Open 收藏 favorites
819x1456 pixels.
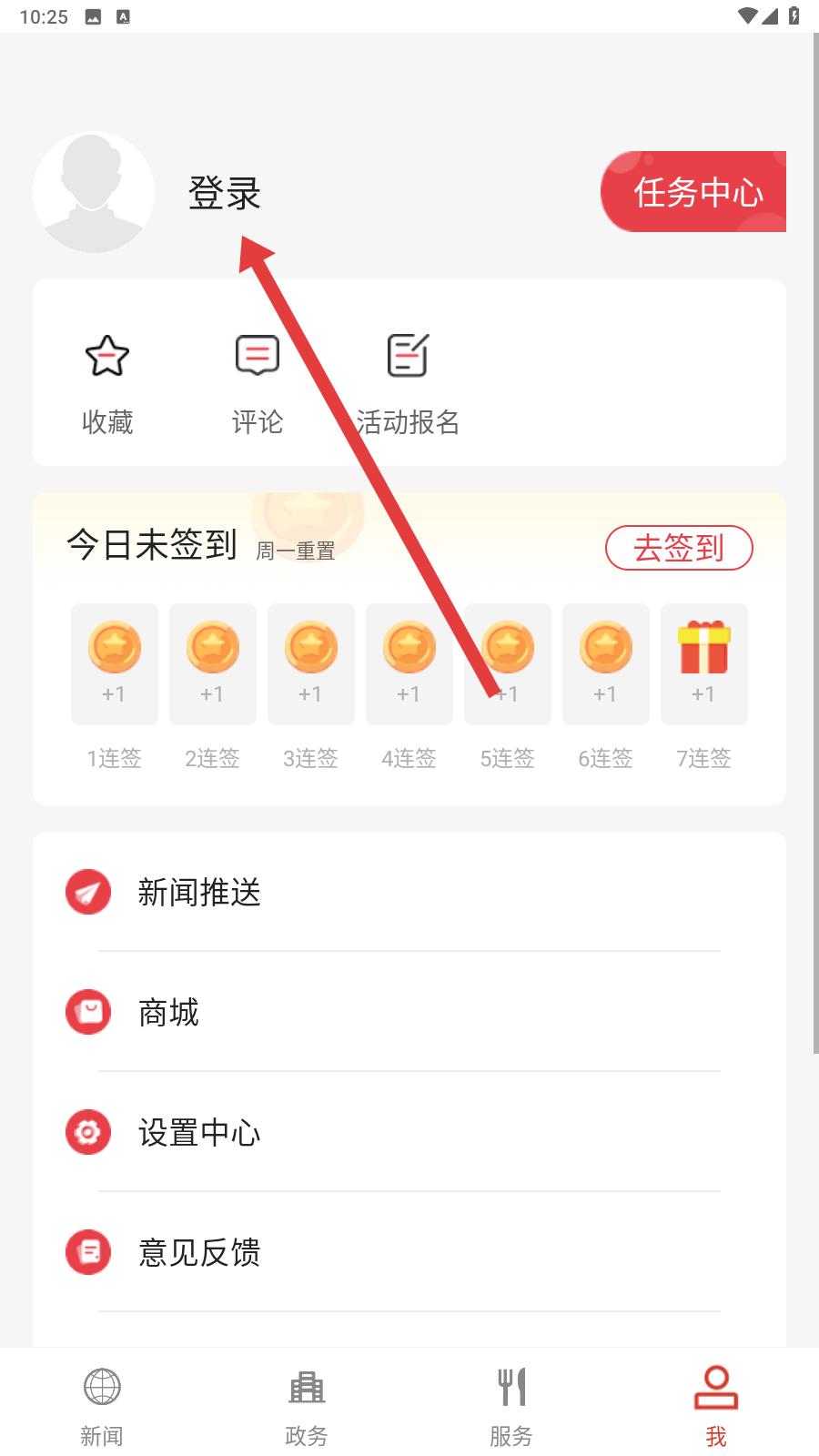107,382
